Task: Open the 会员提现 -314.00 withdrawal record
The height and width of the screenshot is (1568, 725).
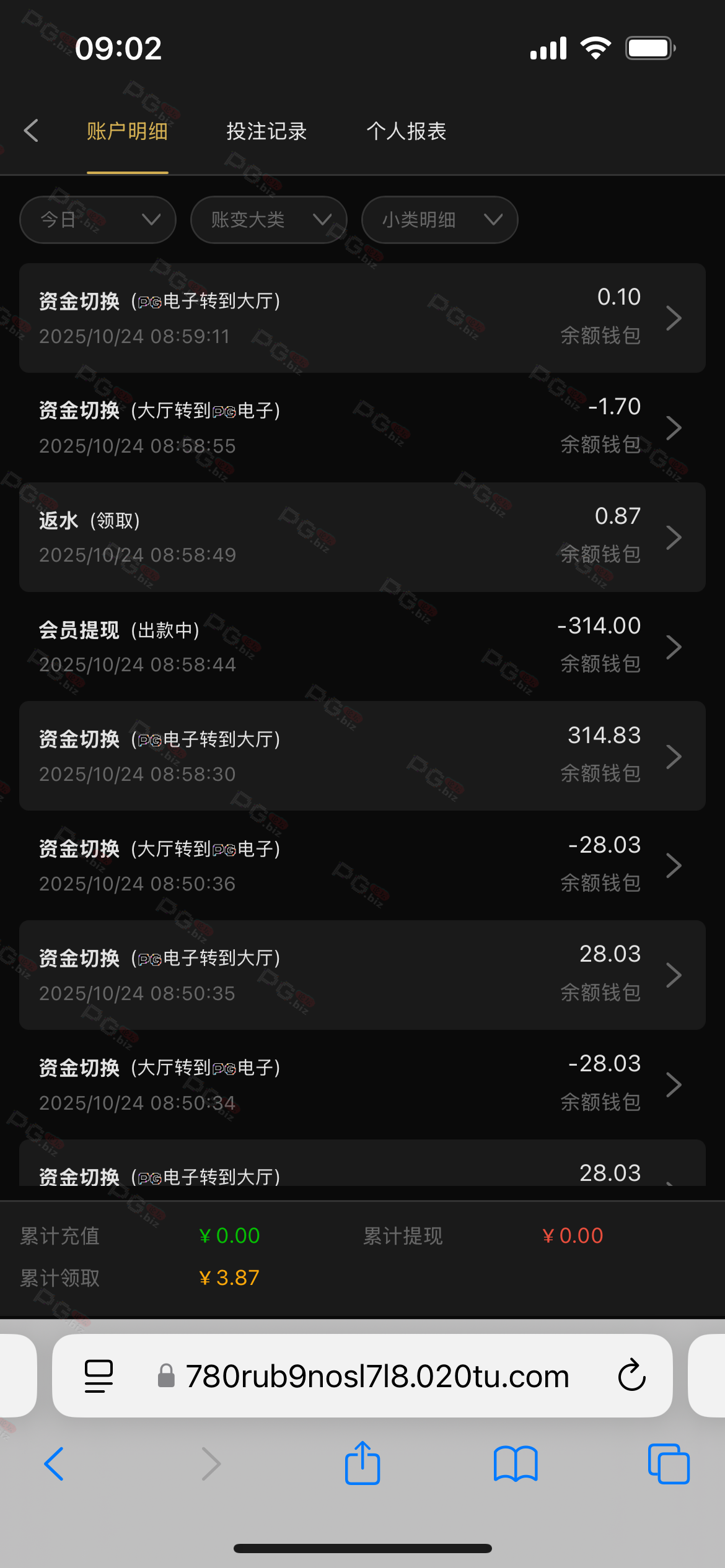Action: [362, 647]
